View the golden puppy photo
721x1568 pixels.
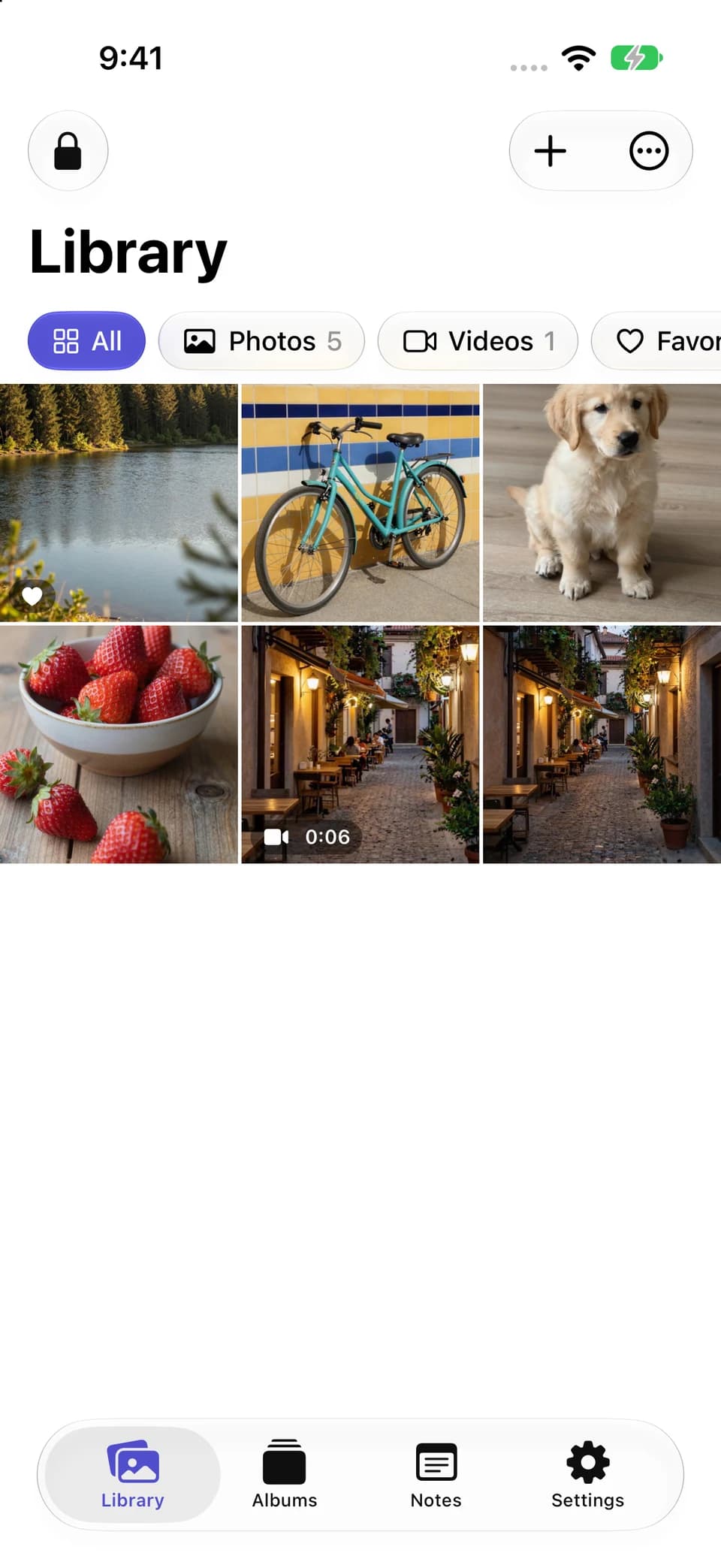pyautogui.click(x=602, y=503)
